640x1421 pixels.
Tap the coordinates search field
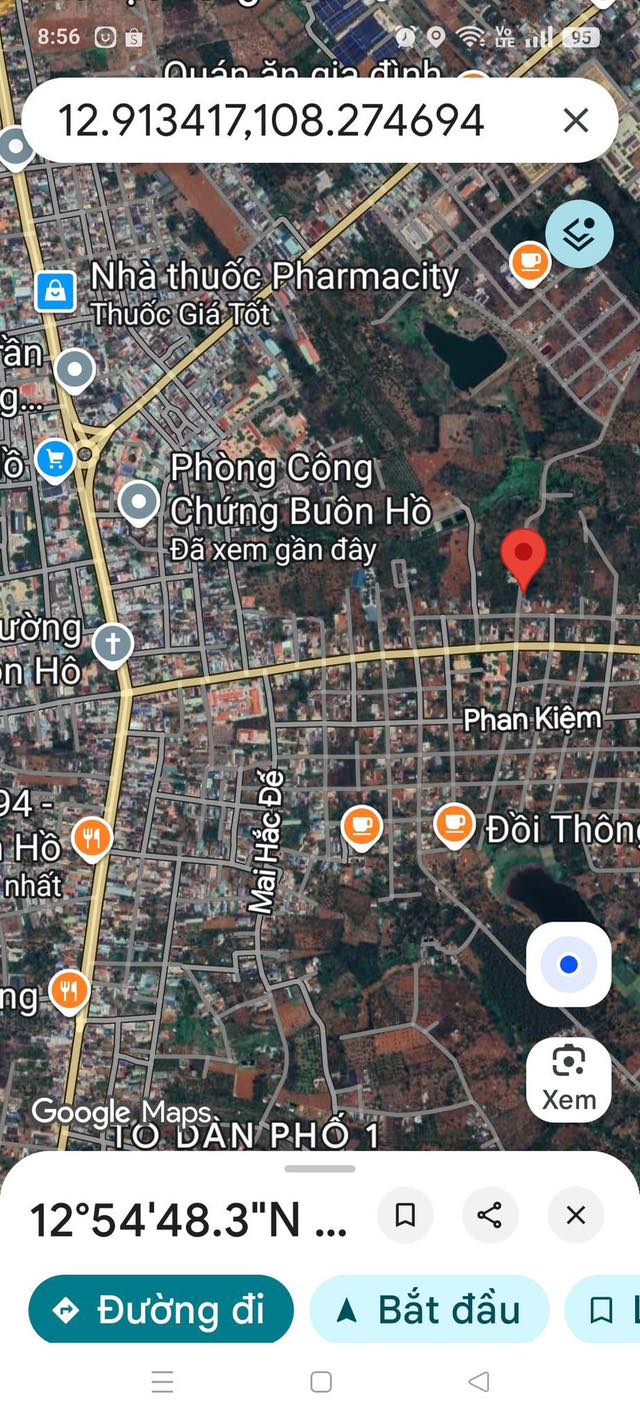[x=270, y=121]
